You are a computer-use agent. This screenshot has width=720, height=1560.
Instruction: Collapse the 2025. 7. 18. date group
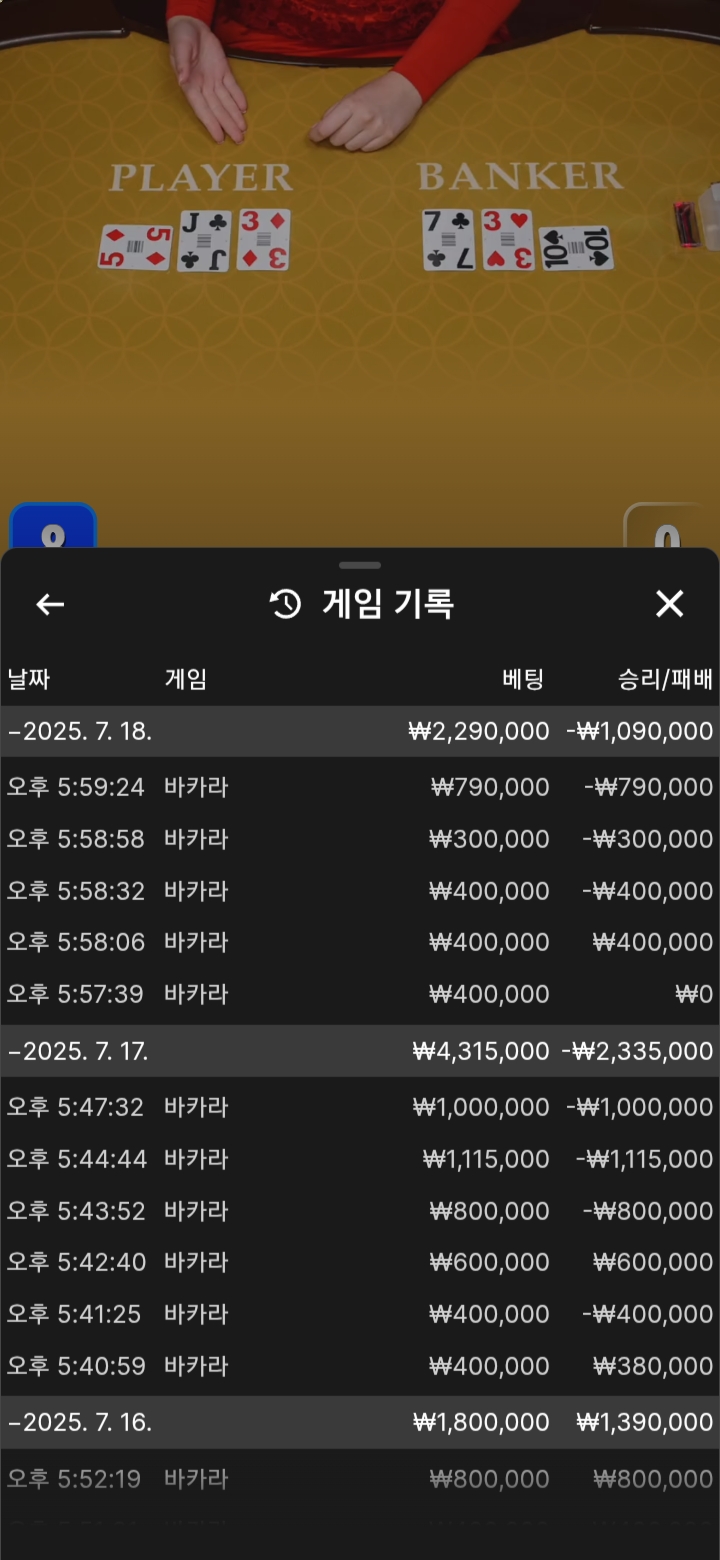[80, 732]
